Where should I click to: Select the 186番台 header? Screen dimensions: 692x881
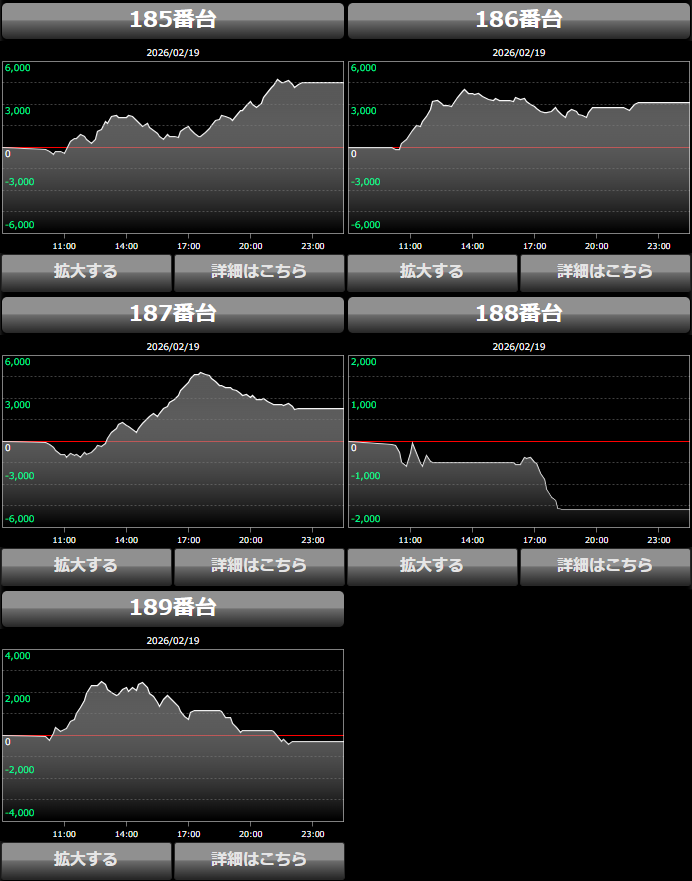[x=519, y=20]
